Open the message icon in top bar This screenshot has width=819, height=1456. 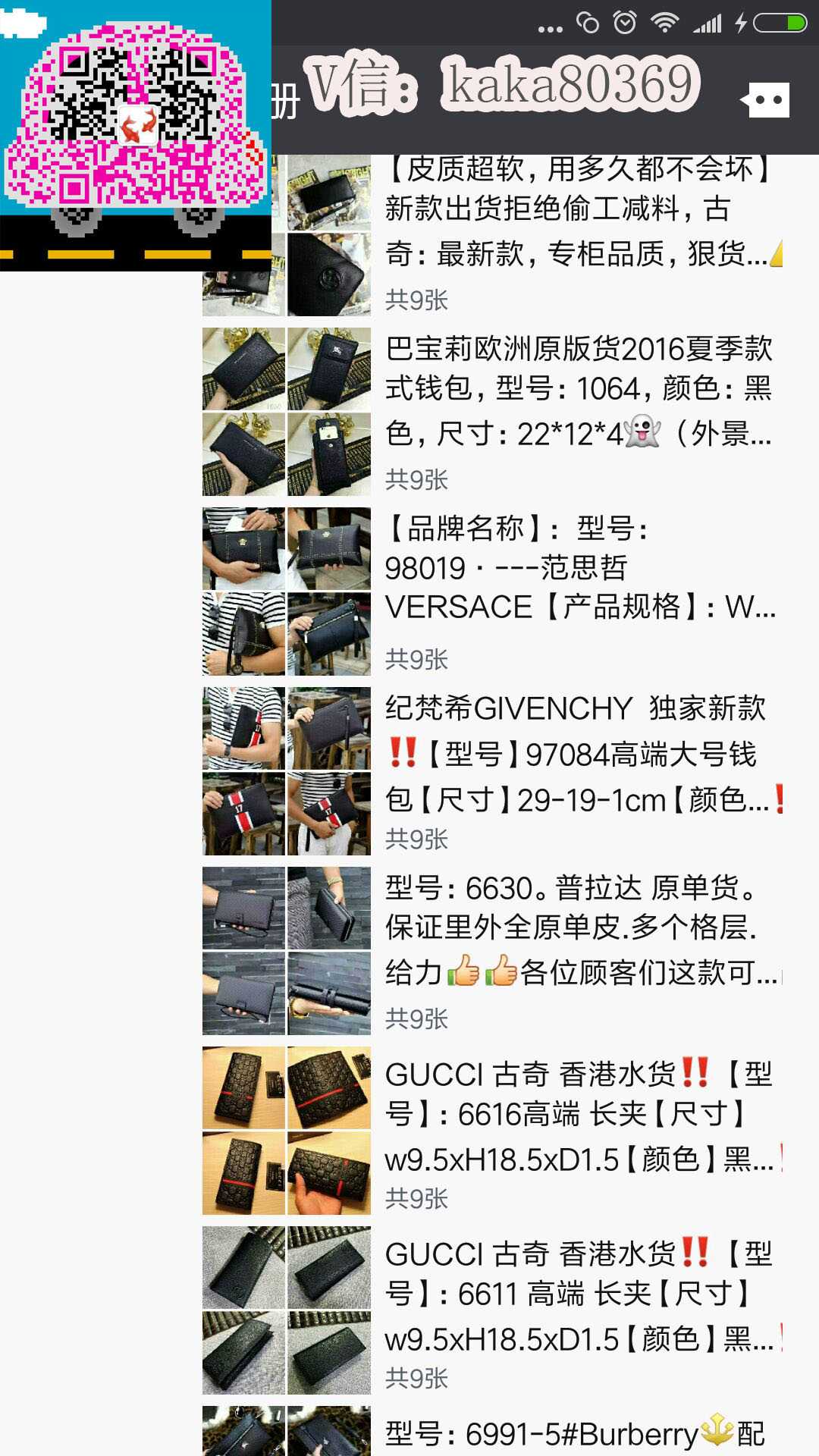coord(765,99)
